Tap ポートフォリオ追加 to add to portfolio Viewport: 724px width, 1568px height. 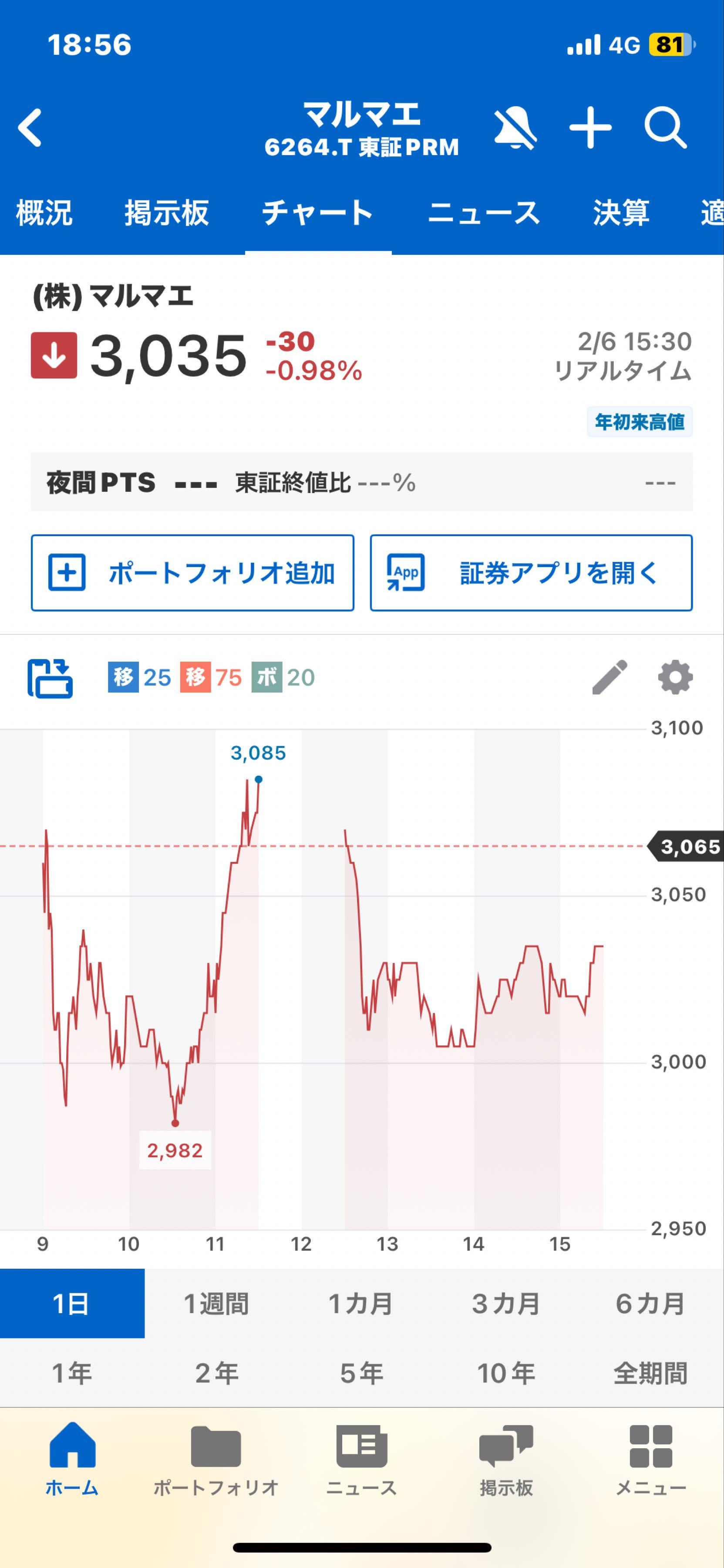click(x=192, y=573)
